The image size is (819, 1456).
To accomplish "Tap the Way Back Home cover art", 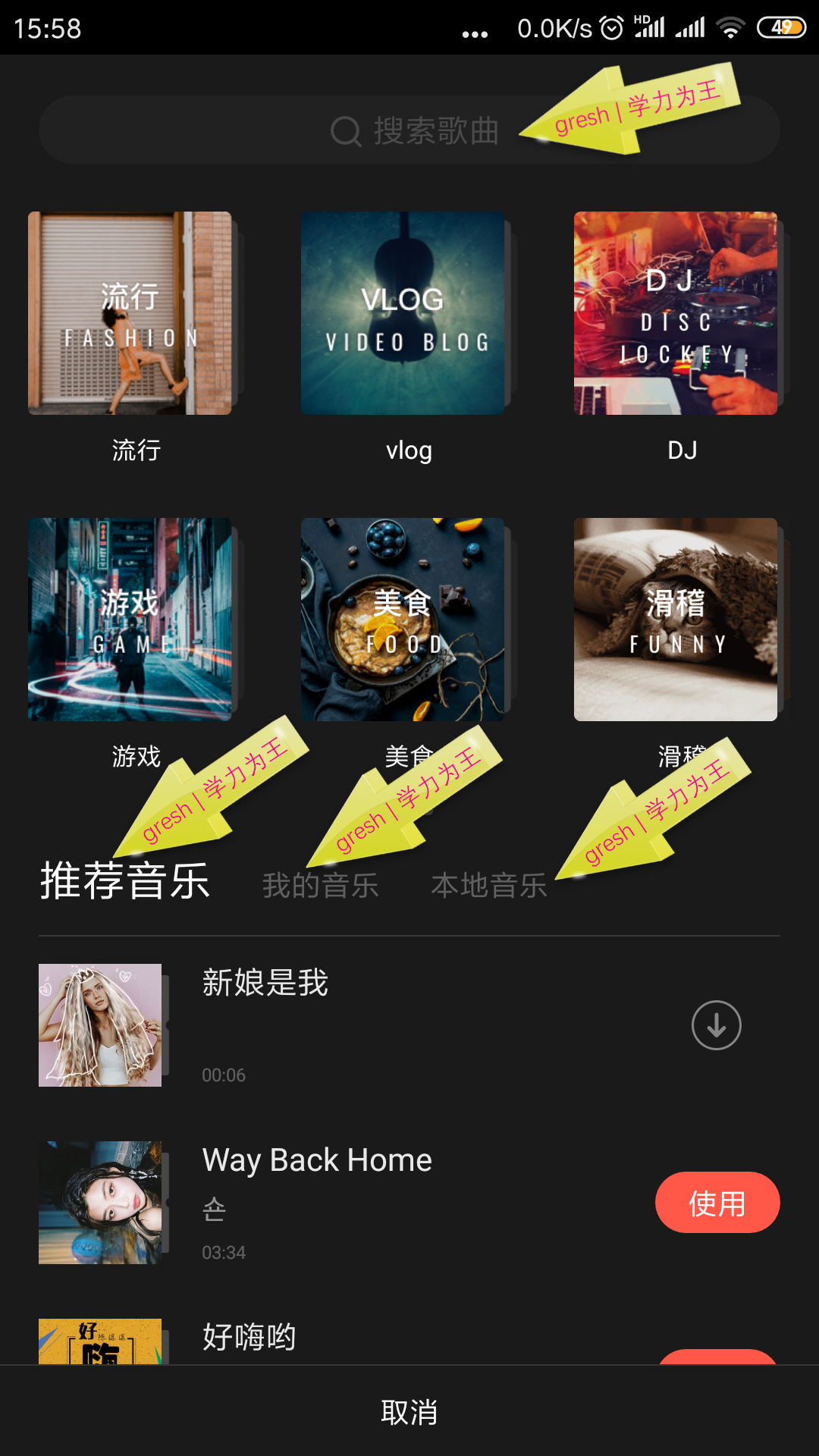I will pyautogui.click(x=101, y=1202).
